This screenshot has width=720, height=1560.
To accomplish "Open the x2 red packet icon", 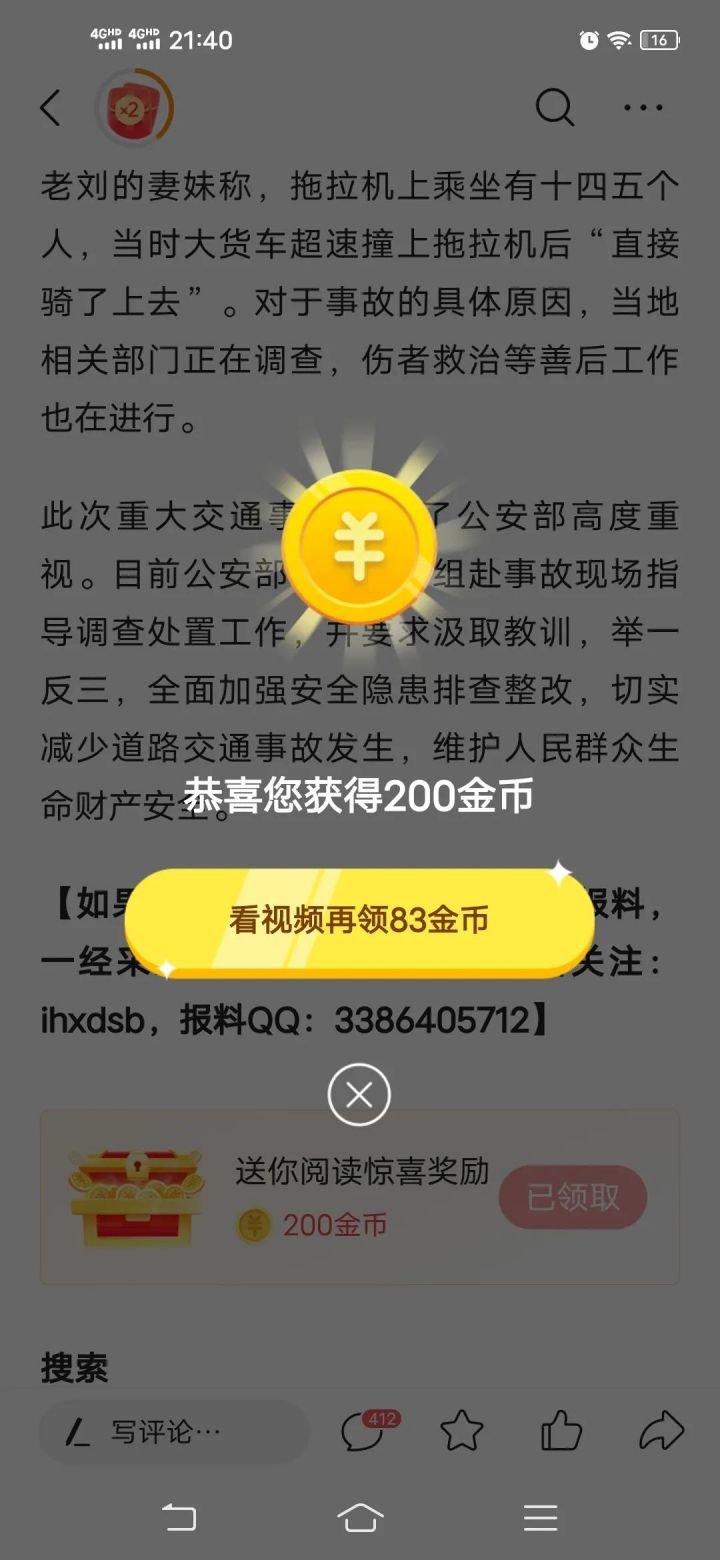I will [x=132, y=108].
